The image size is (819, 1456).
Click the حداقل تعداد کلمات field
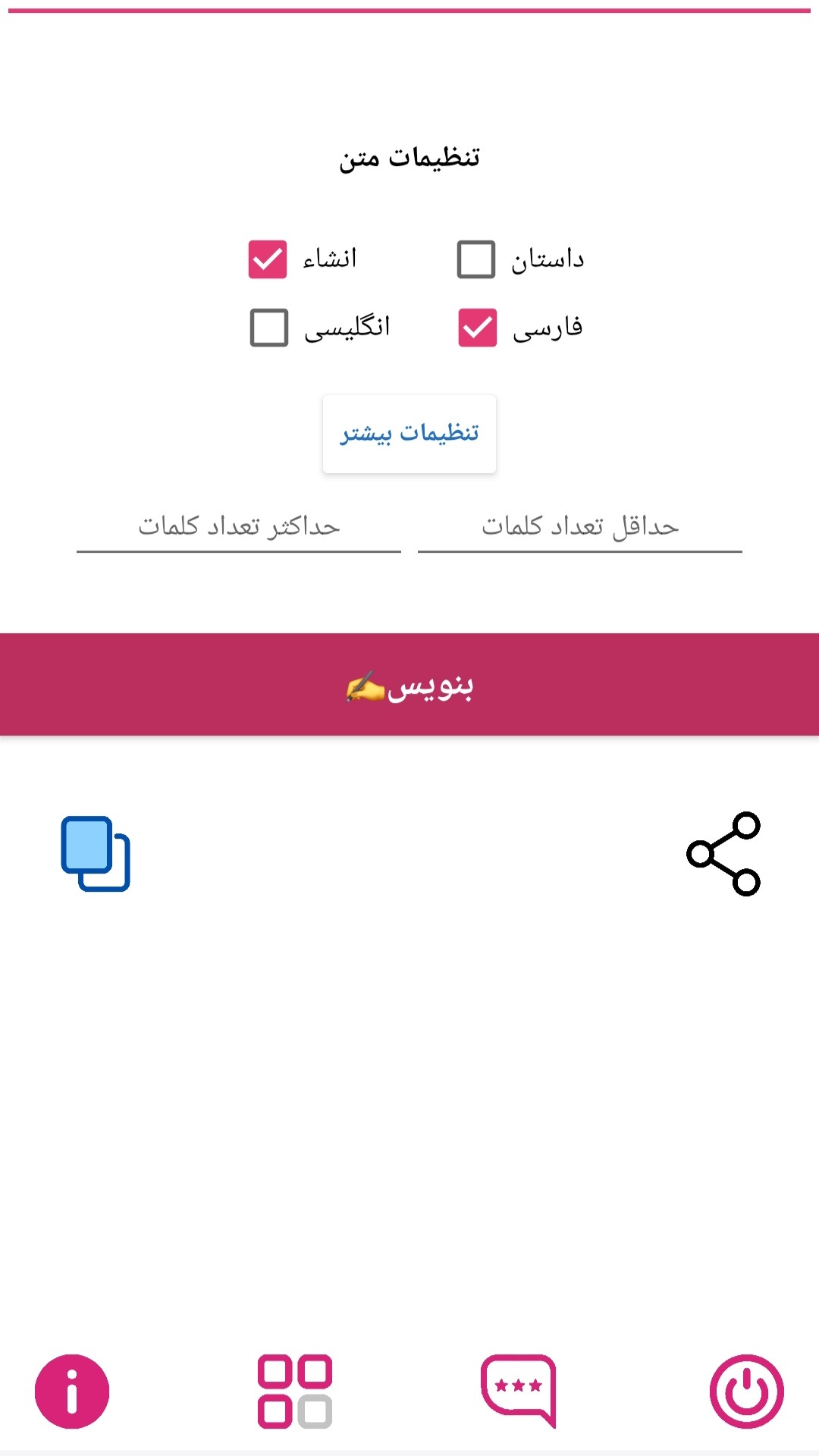pyautogui.click(x=580, y=527)
